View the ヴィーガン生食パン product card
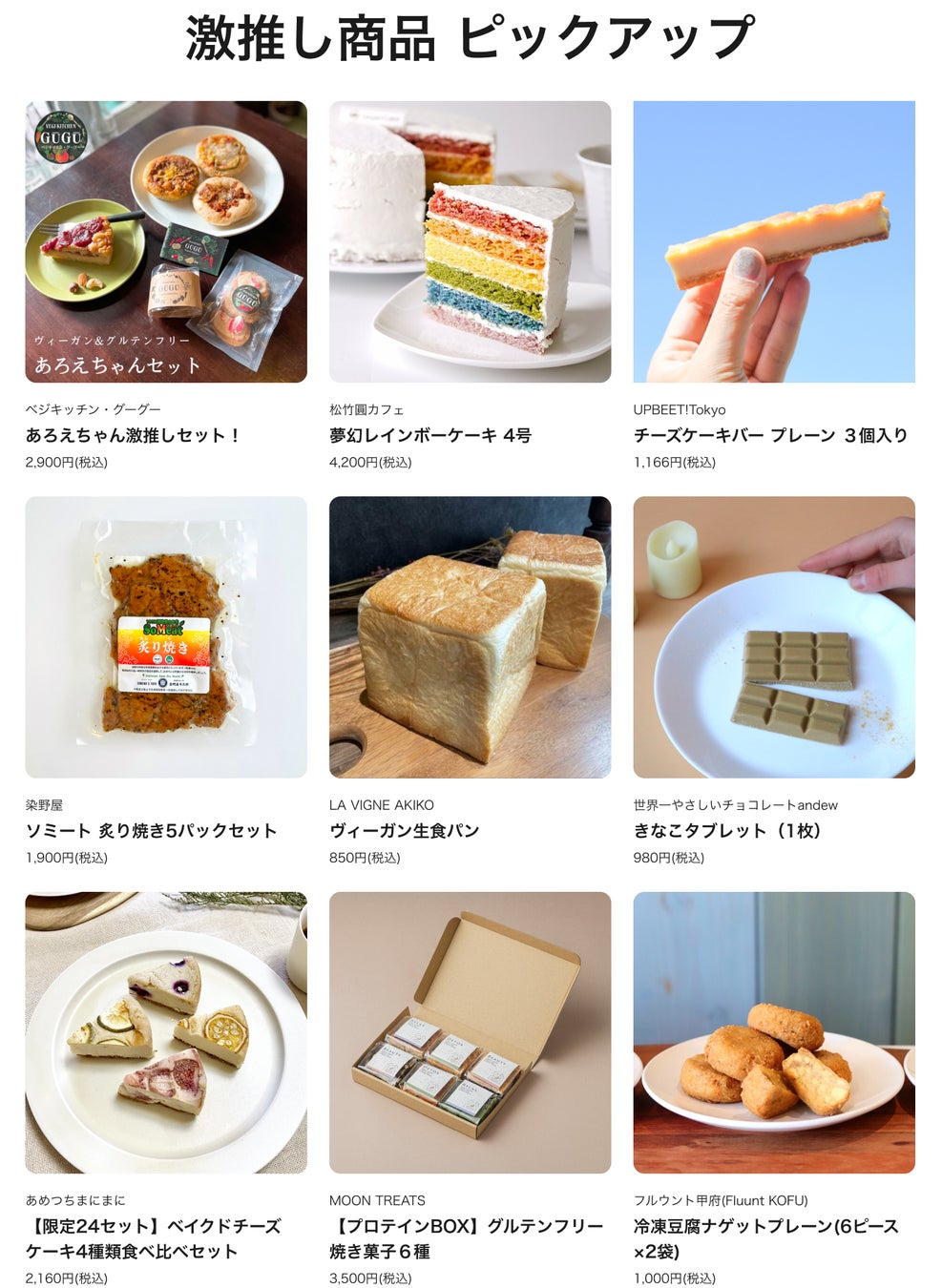942x1288 pixels. pos(470,637)
